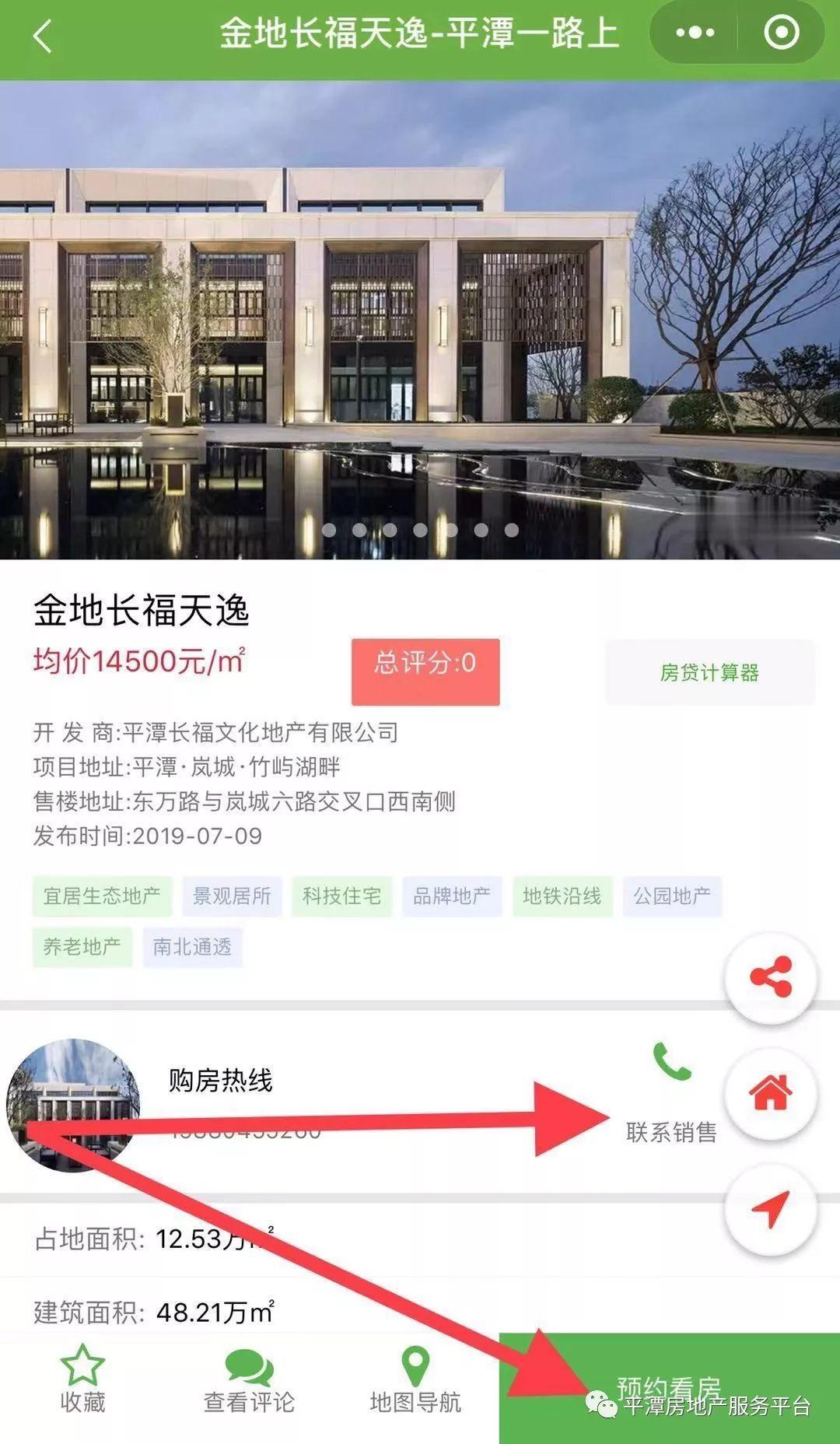Book a viewing with 预约看房

click(x=669, y=1388)
